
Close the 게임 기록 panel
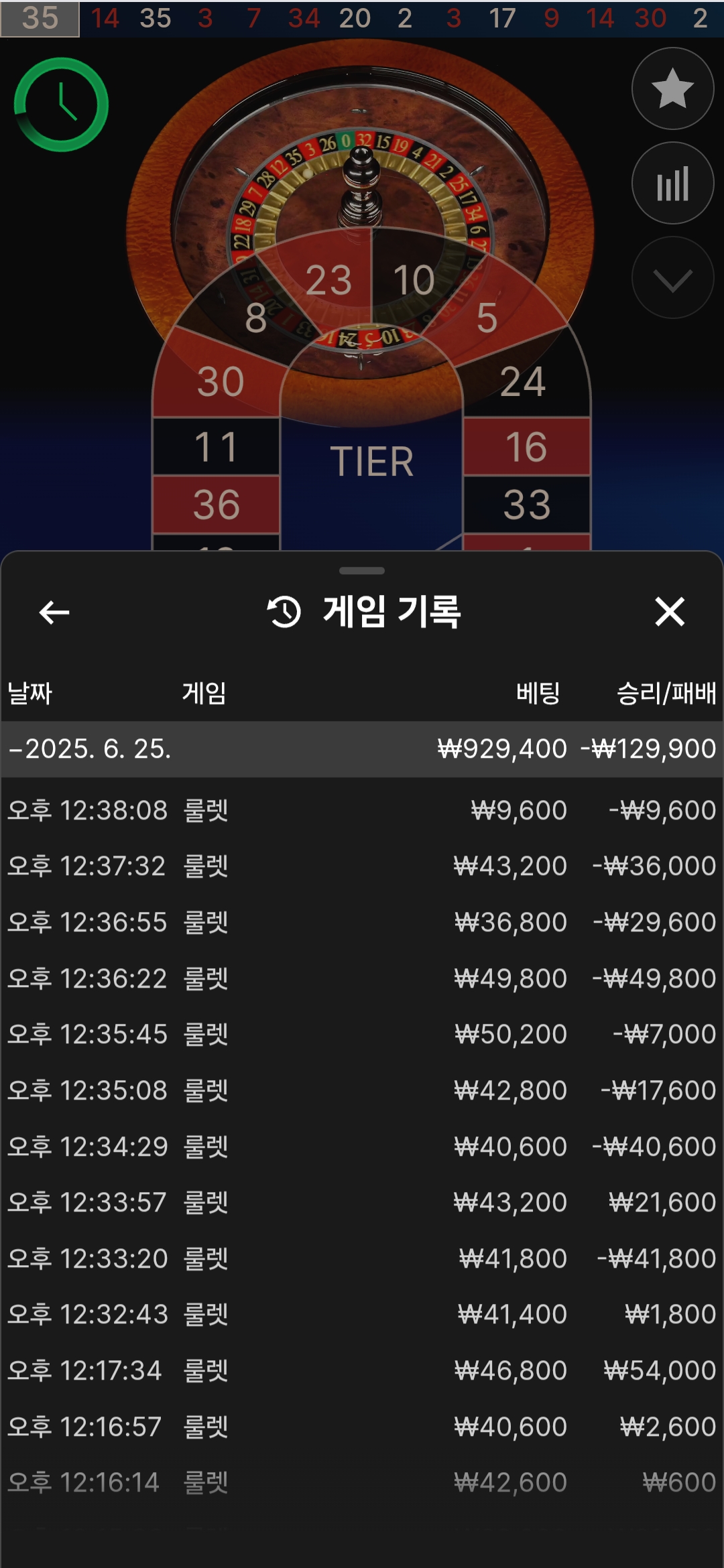click(670, 612)
